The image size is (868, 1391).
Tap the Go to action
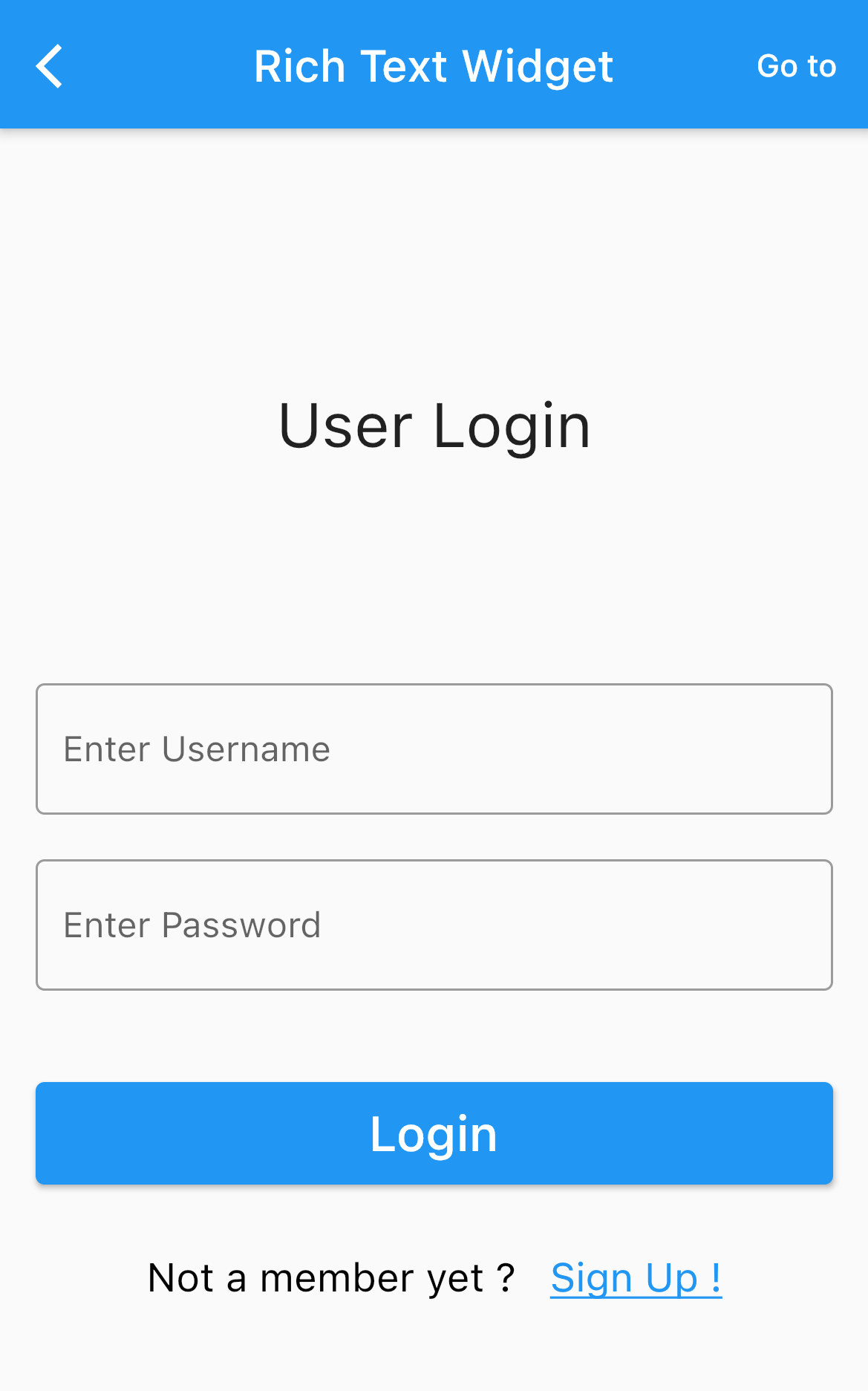pos(796,66)
